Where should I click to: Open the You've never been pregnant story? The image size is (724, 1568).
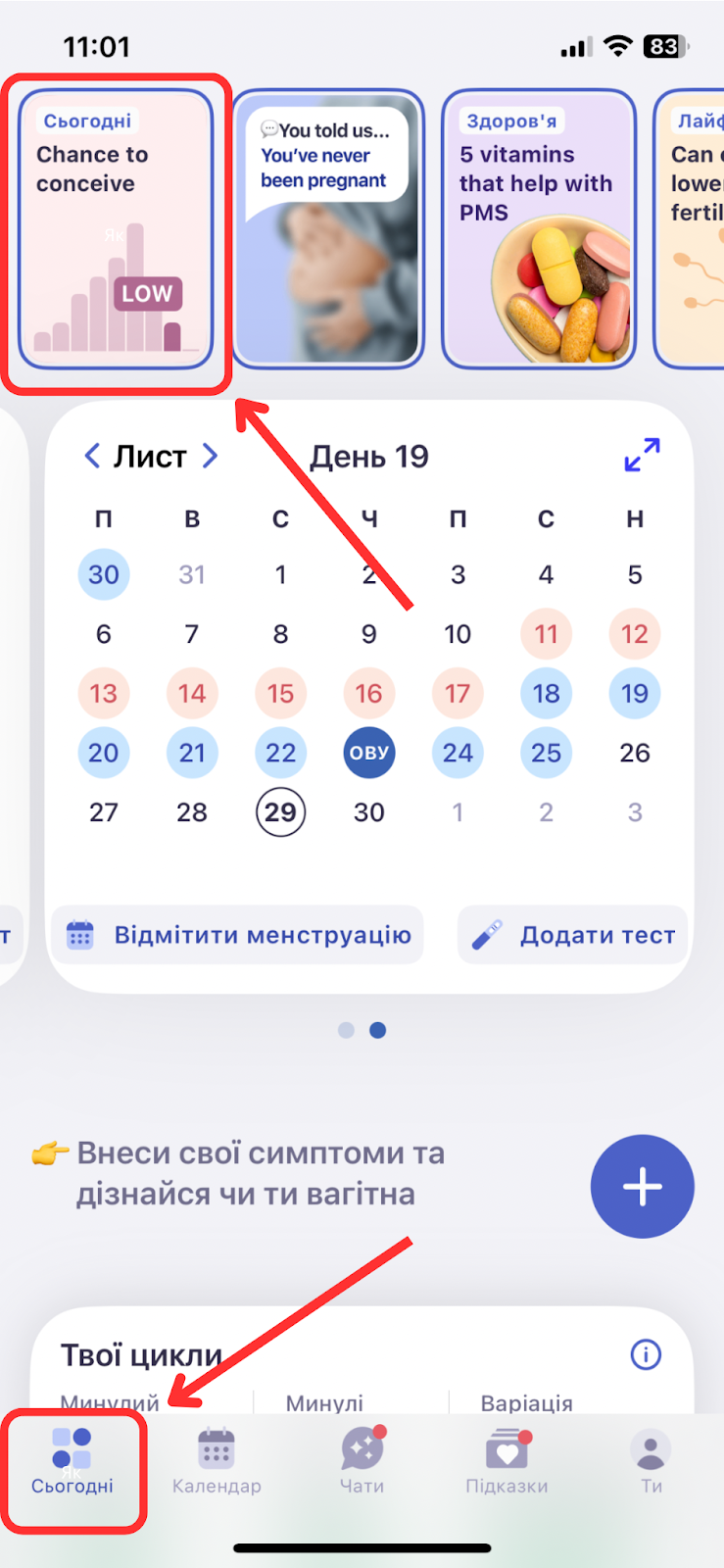[328, 229]
